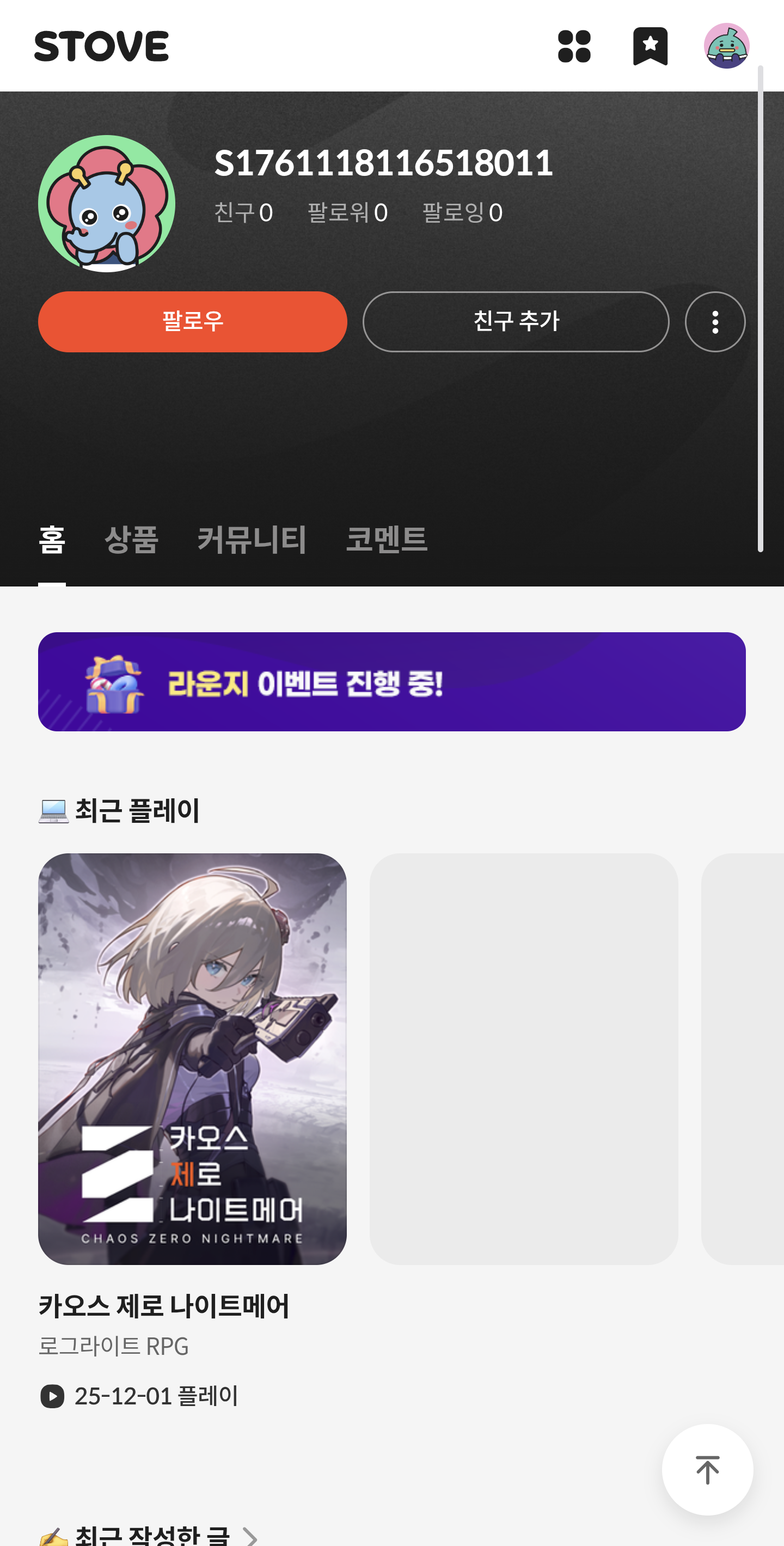Open the 라운지 이벤트 진행 중 banner
Image resolution: width=784 pixels, height=1546 pixels.
coord(391,682)
